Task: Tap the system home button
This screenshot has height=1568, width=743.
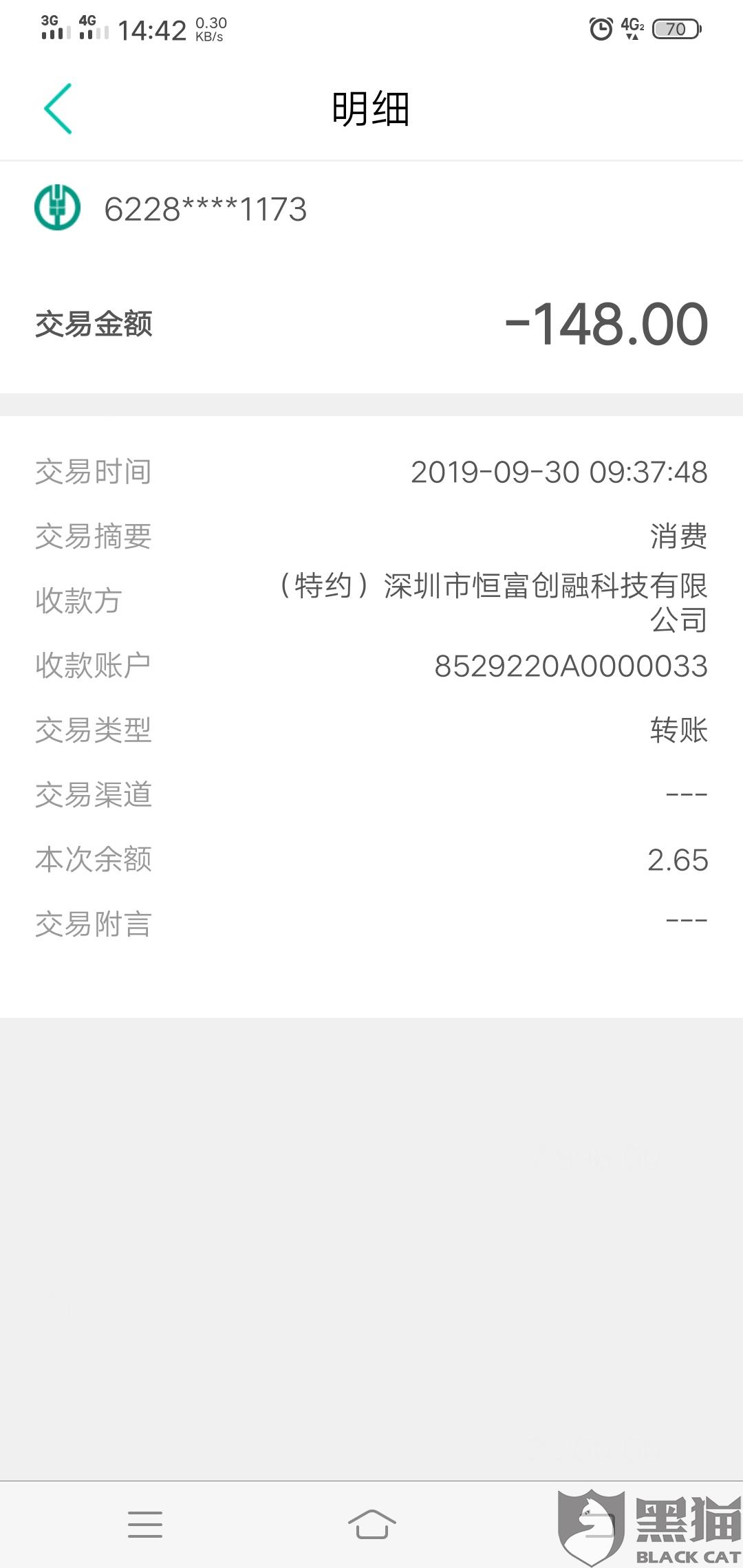Action: click(x=371, y=1525)
